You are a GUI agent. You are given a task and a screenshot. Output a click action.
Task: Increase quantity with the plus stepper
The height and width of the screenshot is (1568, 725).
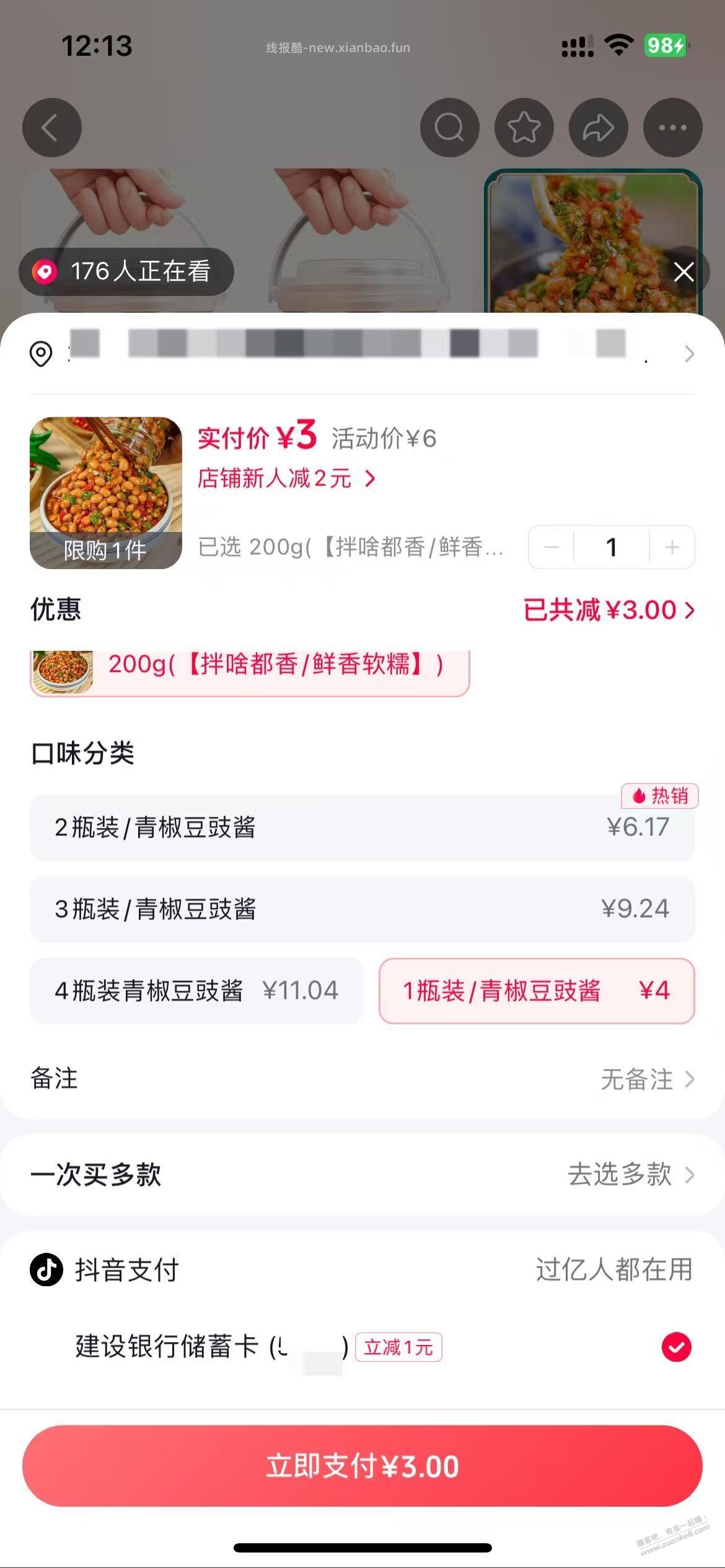(671, 547)
